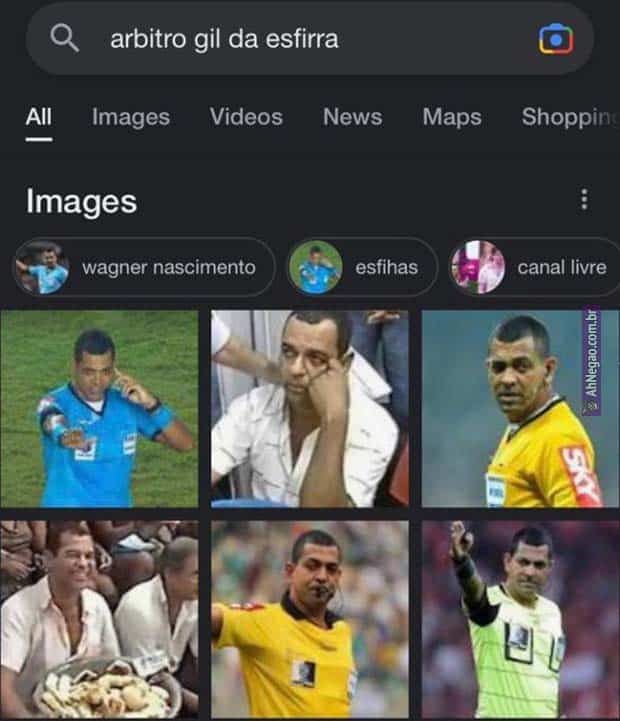Image resolution: width=620 pixels, height=721 pixels.
Task: Select the All tab
Action: (38, 117)
